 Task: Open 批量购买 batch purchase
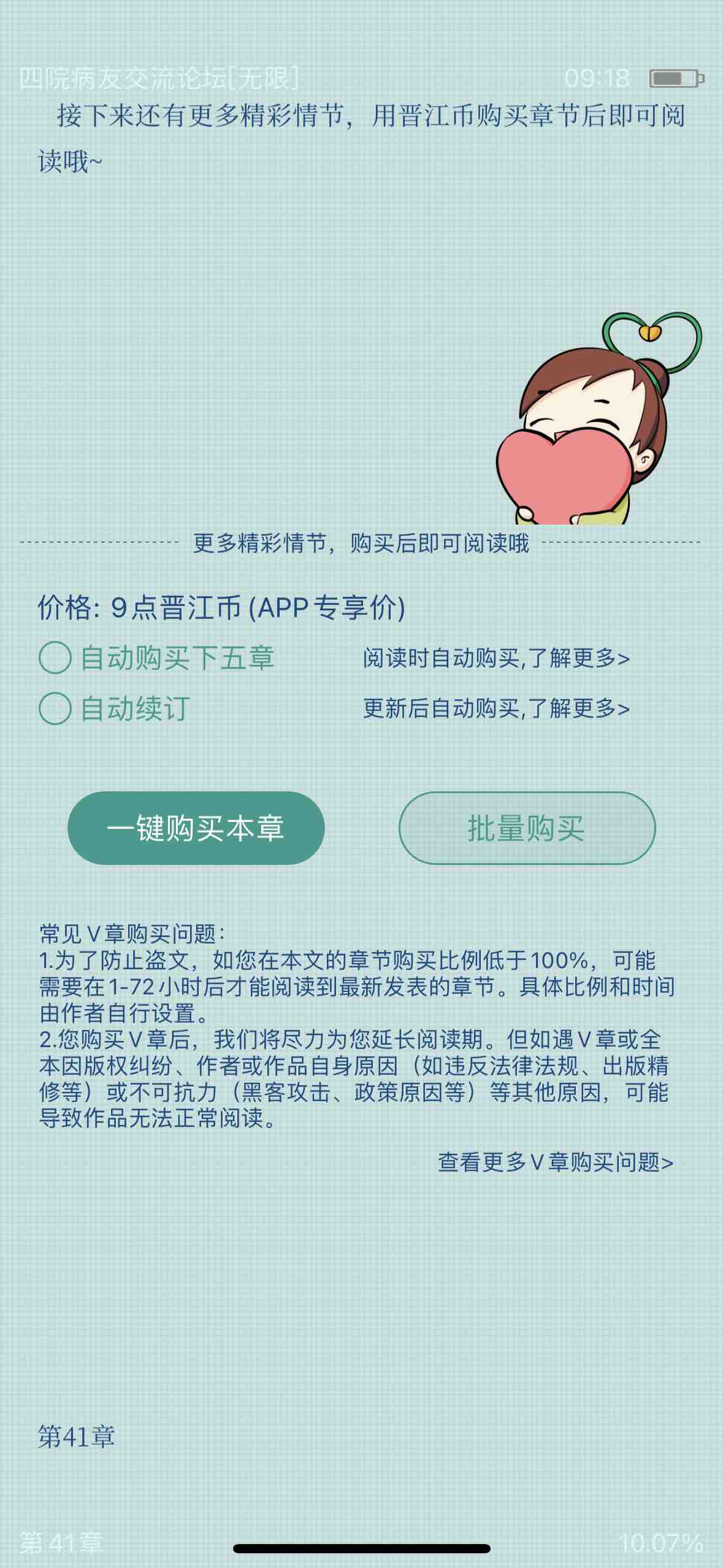[527, 828]
